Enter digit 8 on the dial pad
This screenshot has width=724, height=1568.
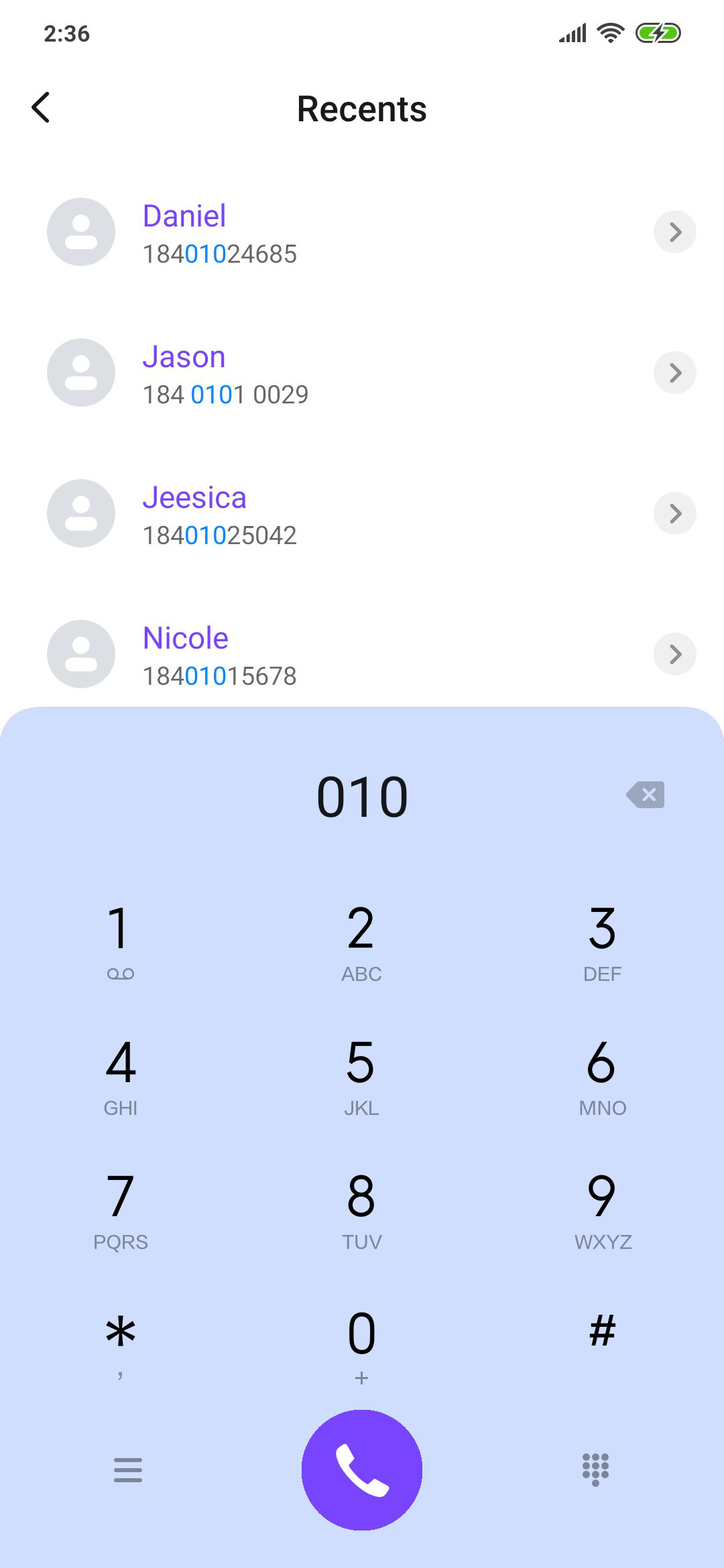click(x=361, y=1209)
